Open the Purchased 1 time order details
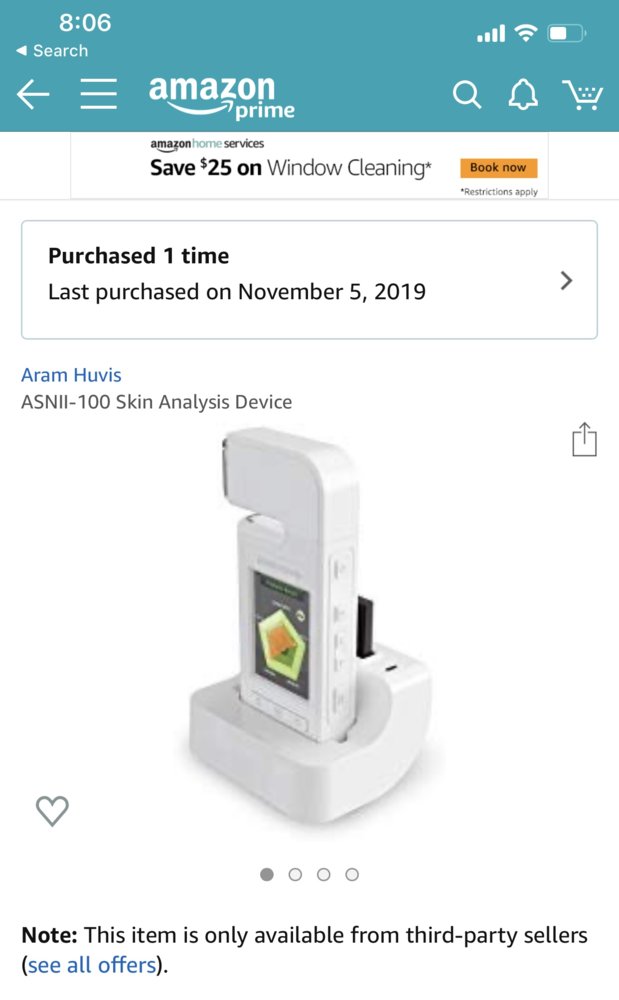619x1000 pixels. [x=309, y=280]
